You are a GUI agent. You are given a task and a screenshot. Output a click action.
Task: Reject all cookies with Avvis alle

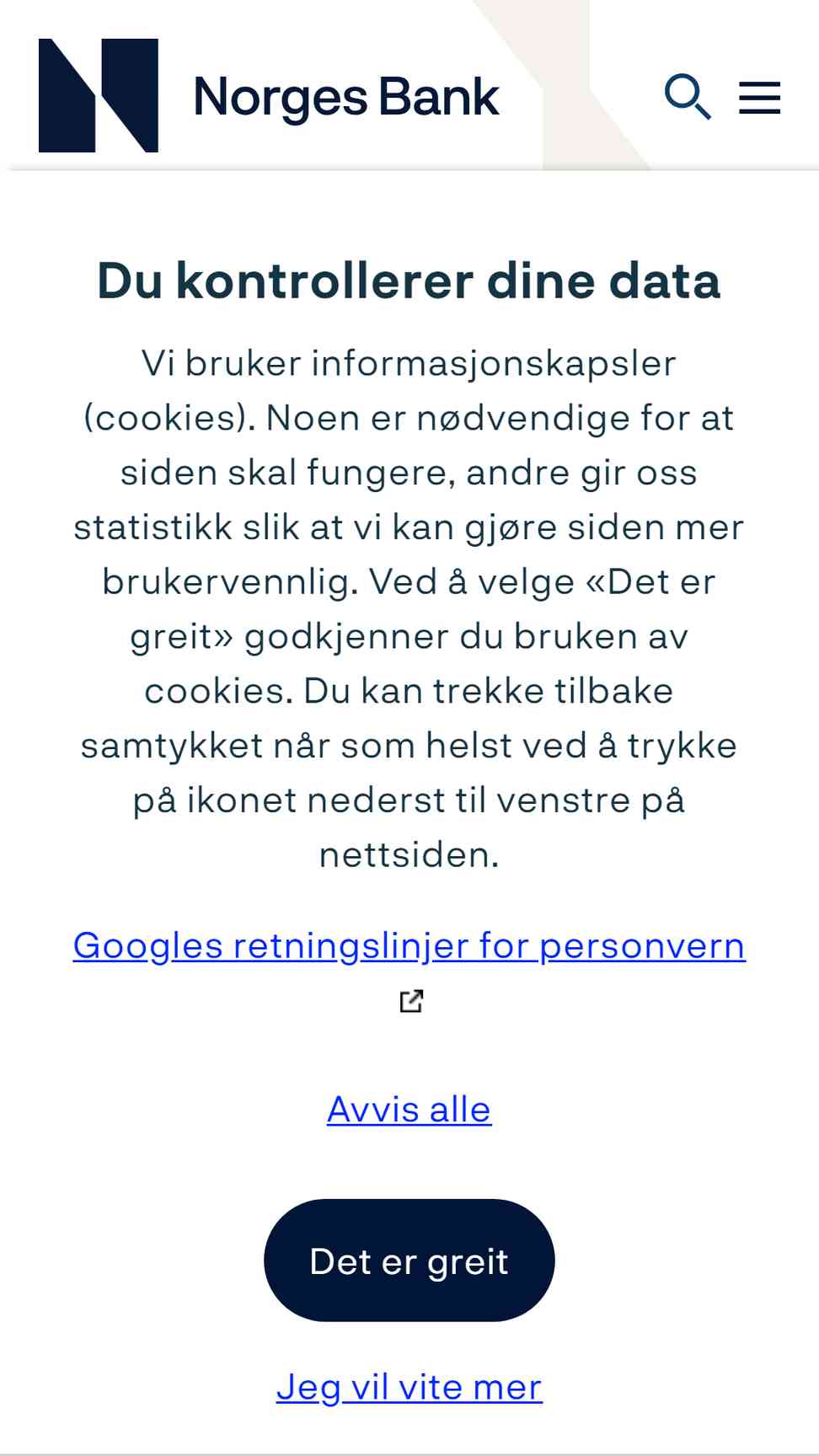tap(409, 1109)
